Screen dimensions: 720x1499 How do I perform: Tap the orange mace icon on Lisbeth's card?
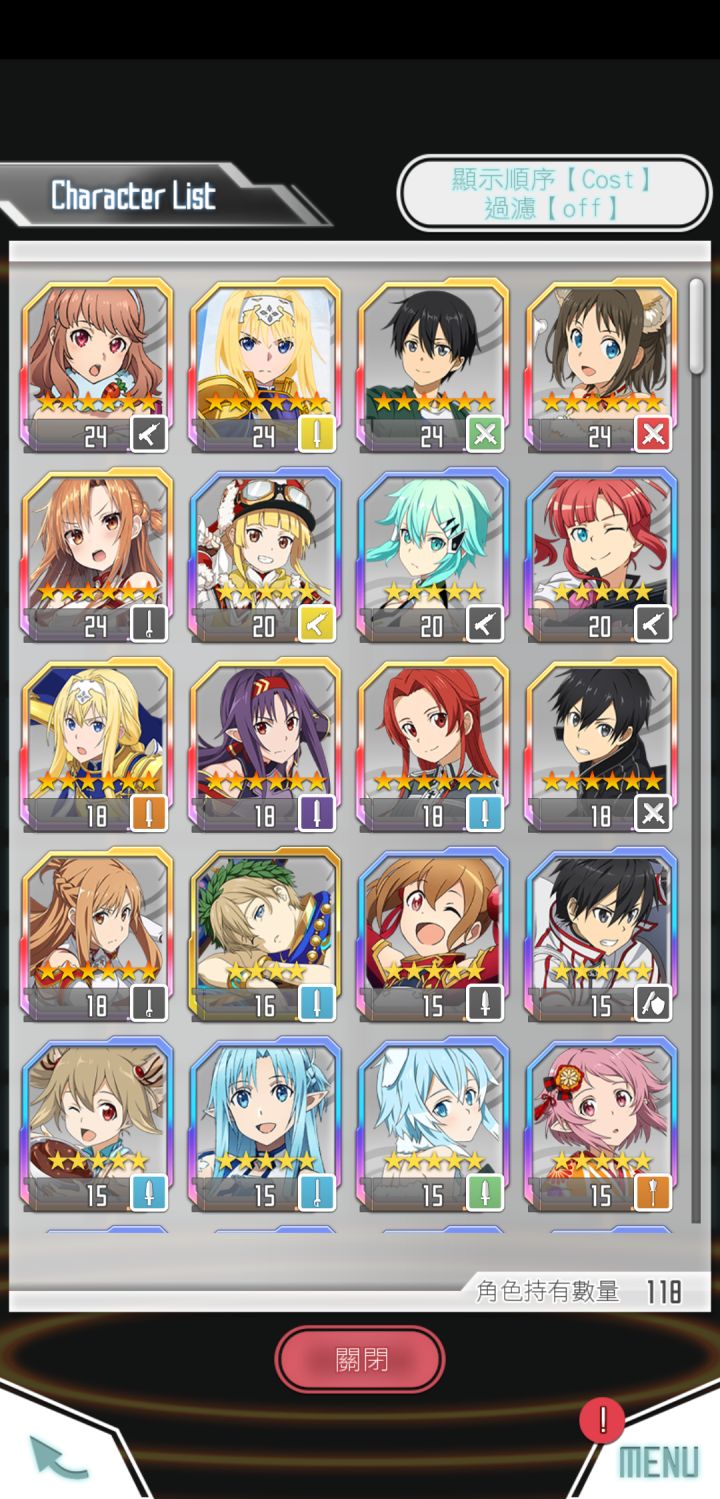653,1191
